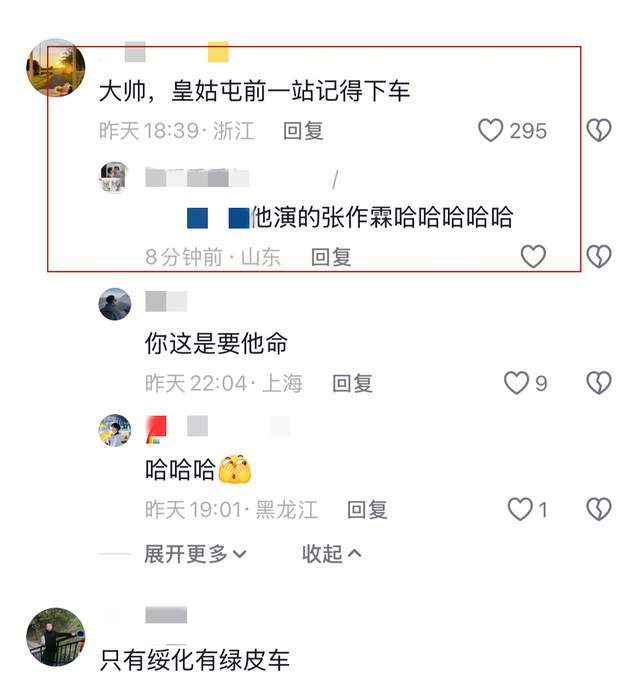The height and width of the screenshot is (683, 640).
Task: Dislike the comment about 皇姑屯前一站
Action: [598, 130]
